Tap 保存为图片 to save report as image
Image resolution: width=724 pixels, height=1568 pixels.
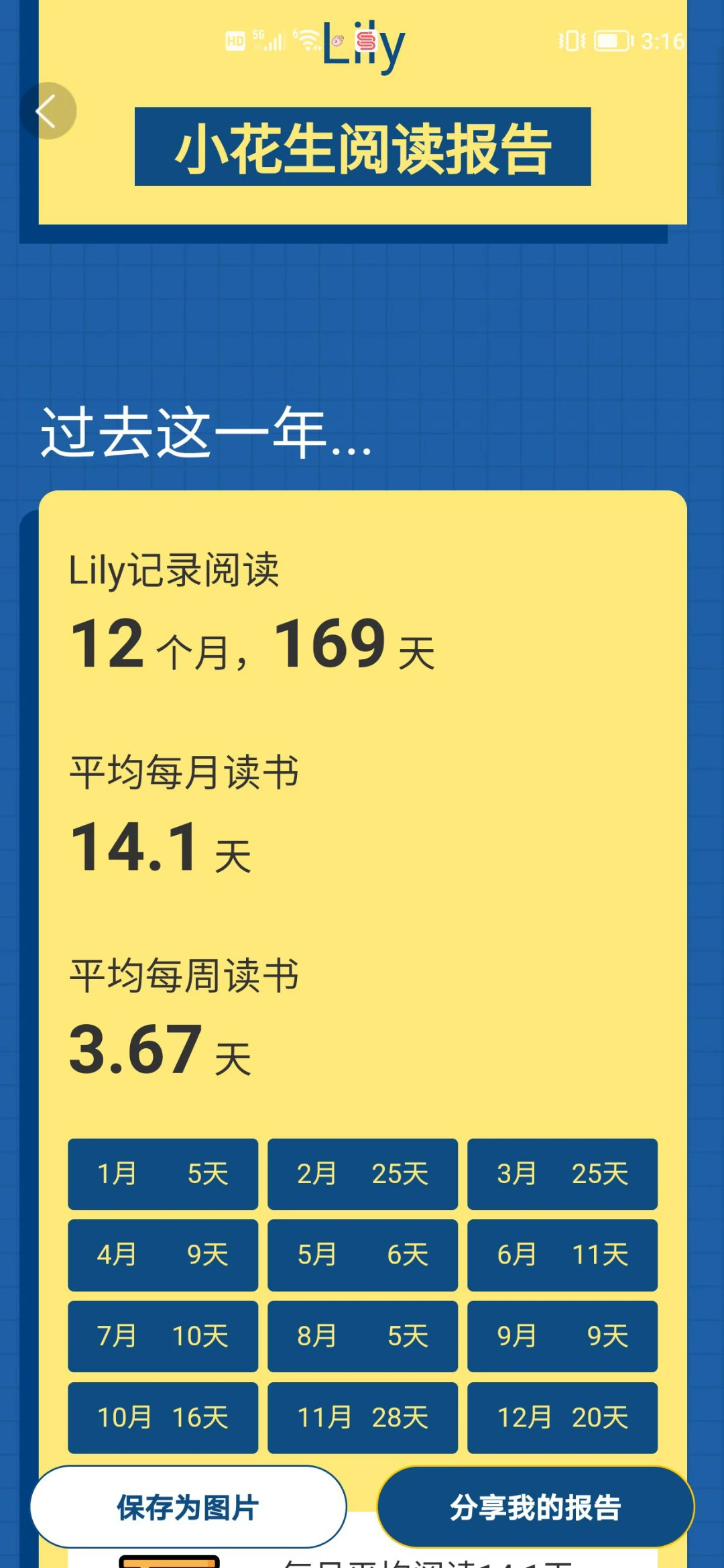click(x=188, y=1507)
